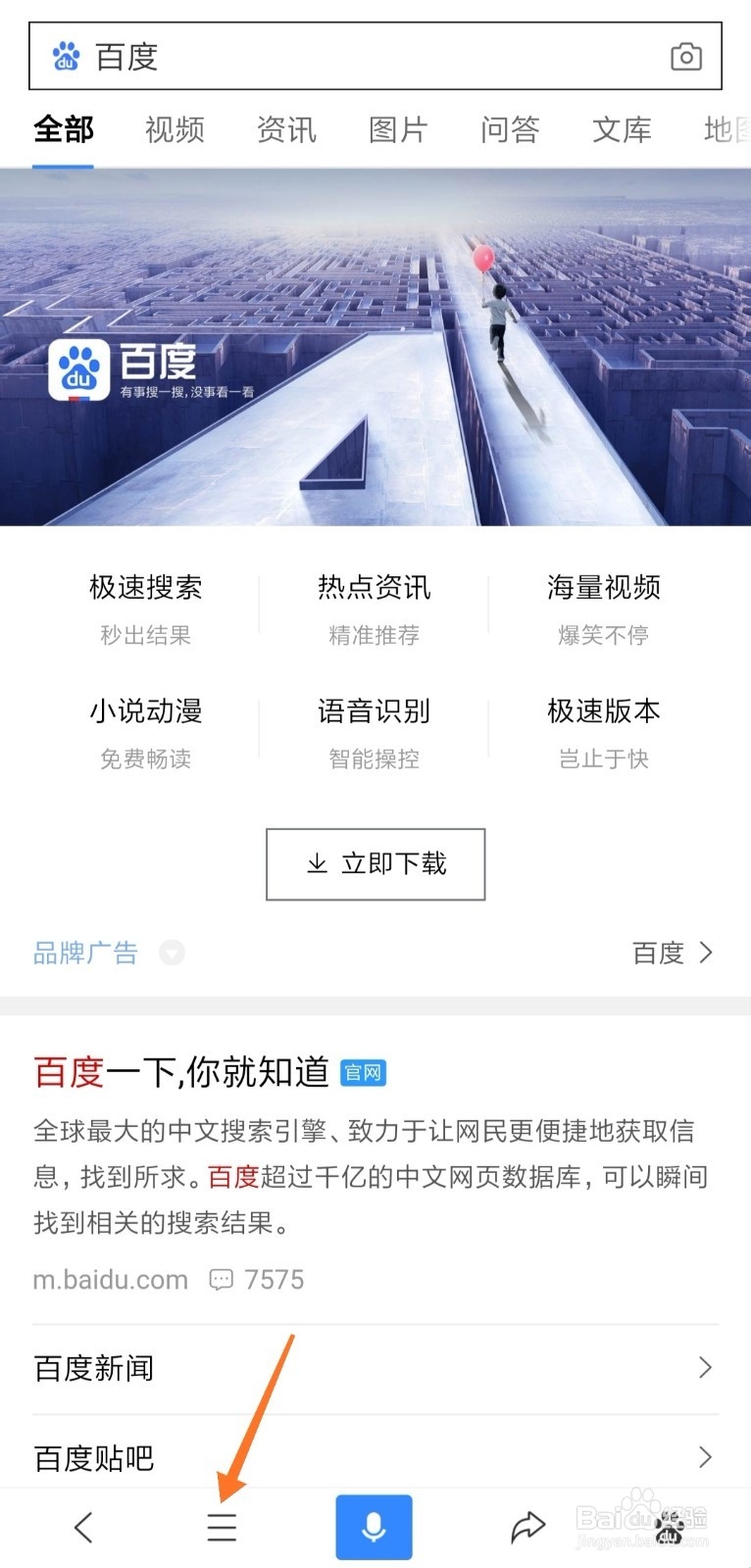Switch to the 视频 tab

[175, 129]
